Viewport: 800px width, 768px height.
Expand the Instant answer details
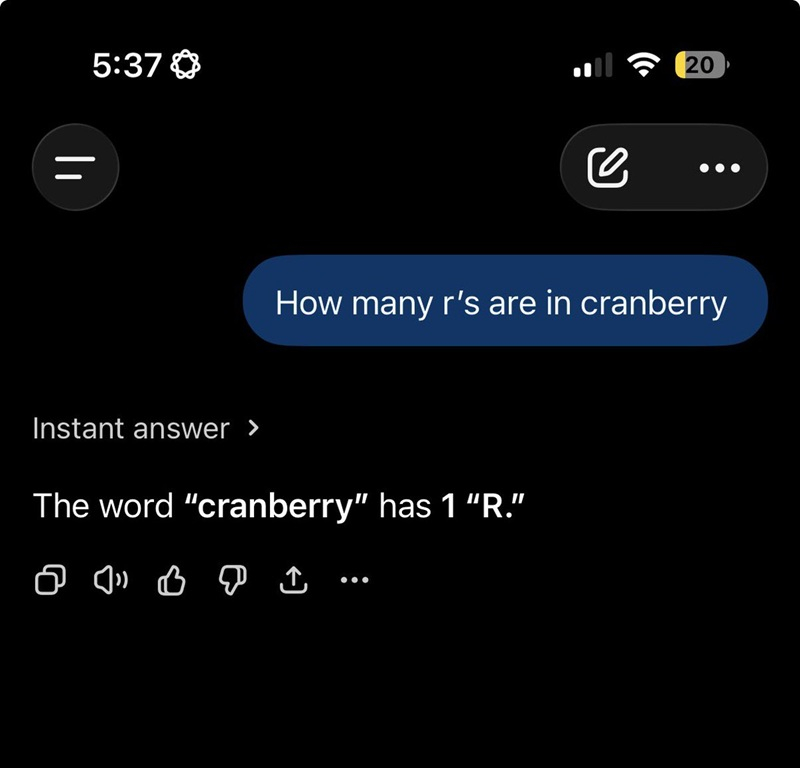tap(146, 429)
